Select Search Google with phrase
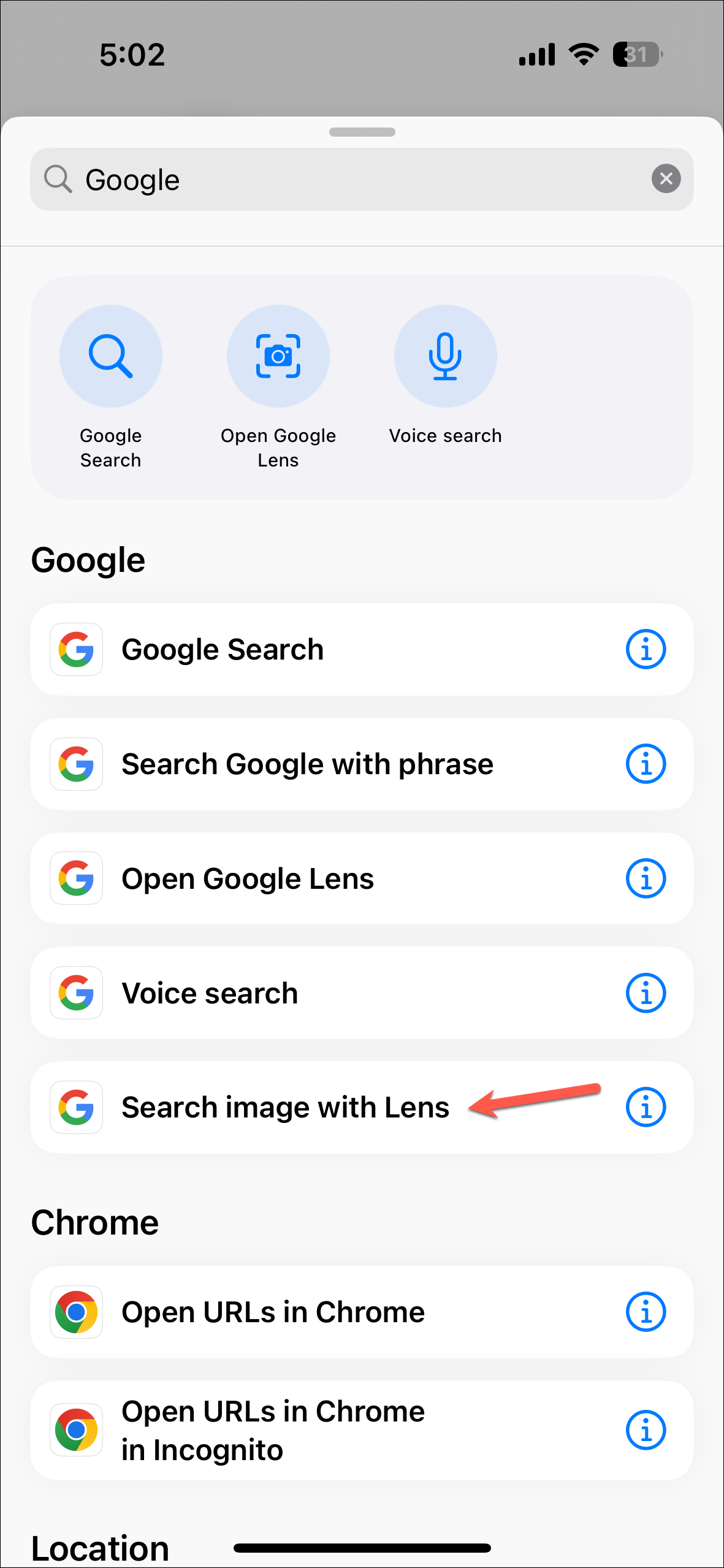 tap(319, 764)
